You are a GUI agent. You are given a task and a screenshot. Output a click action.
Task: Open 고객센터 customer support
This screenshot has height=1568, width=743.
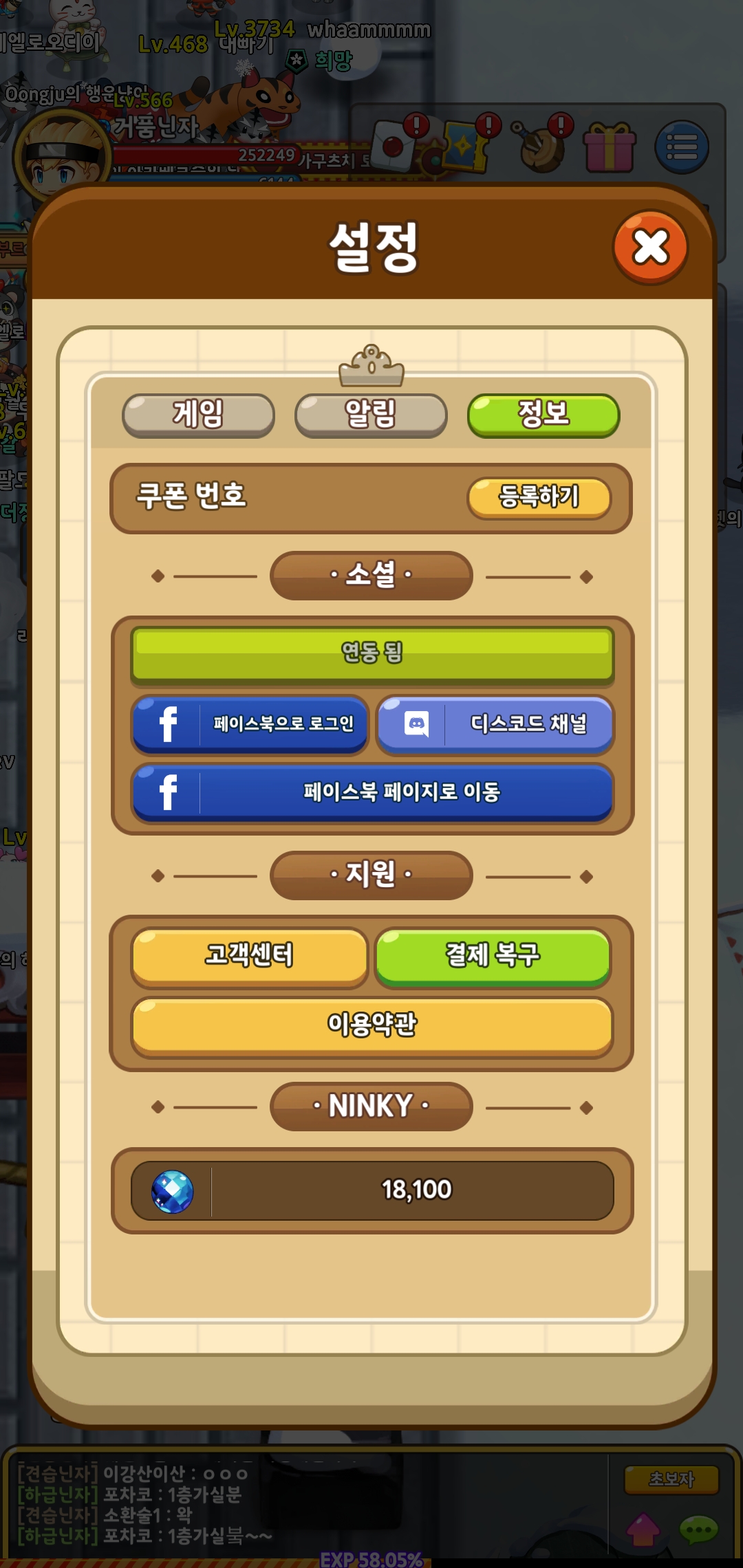(250, 955)
